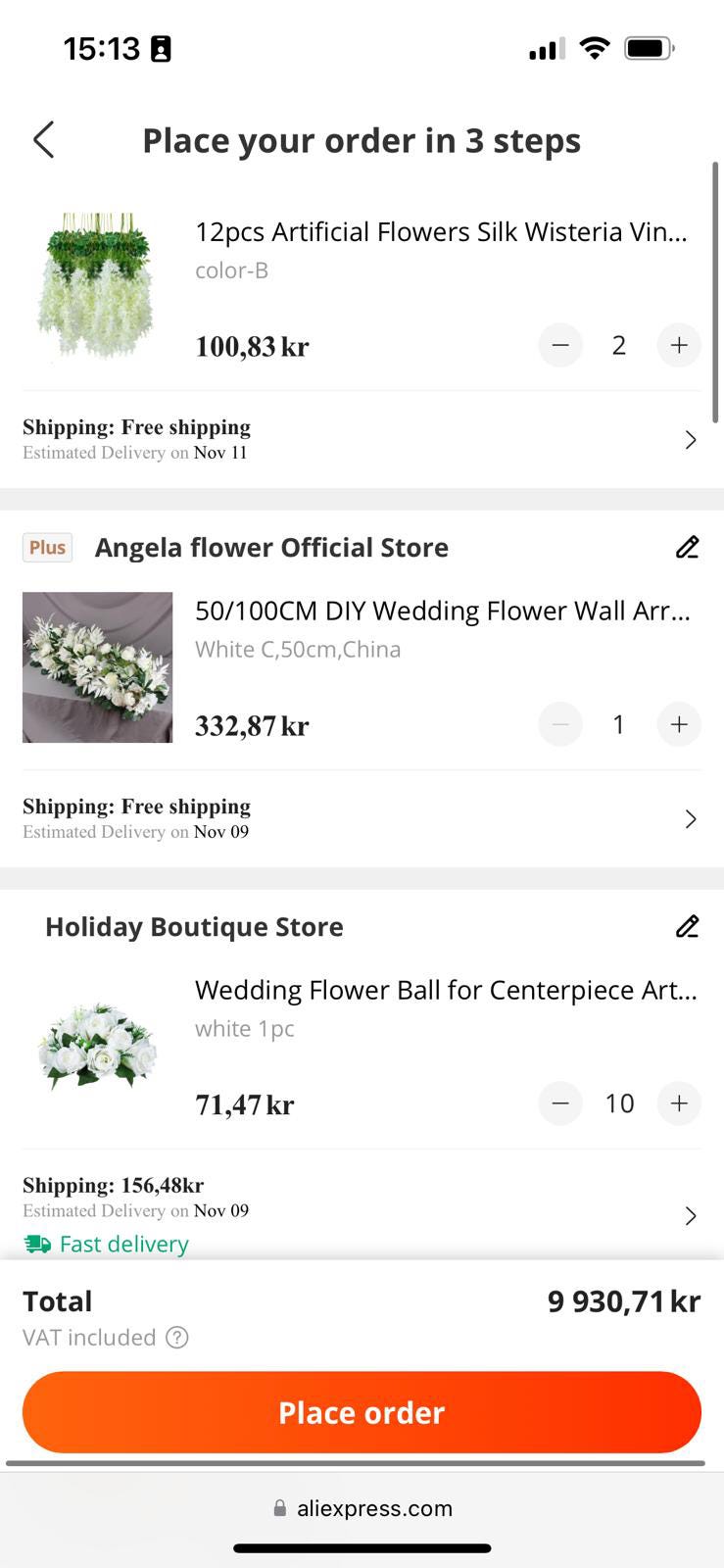
Task: Place the order
Action: click(362, 1412)
